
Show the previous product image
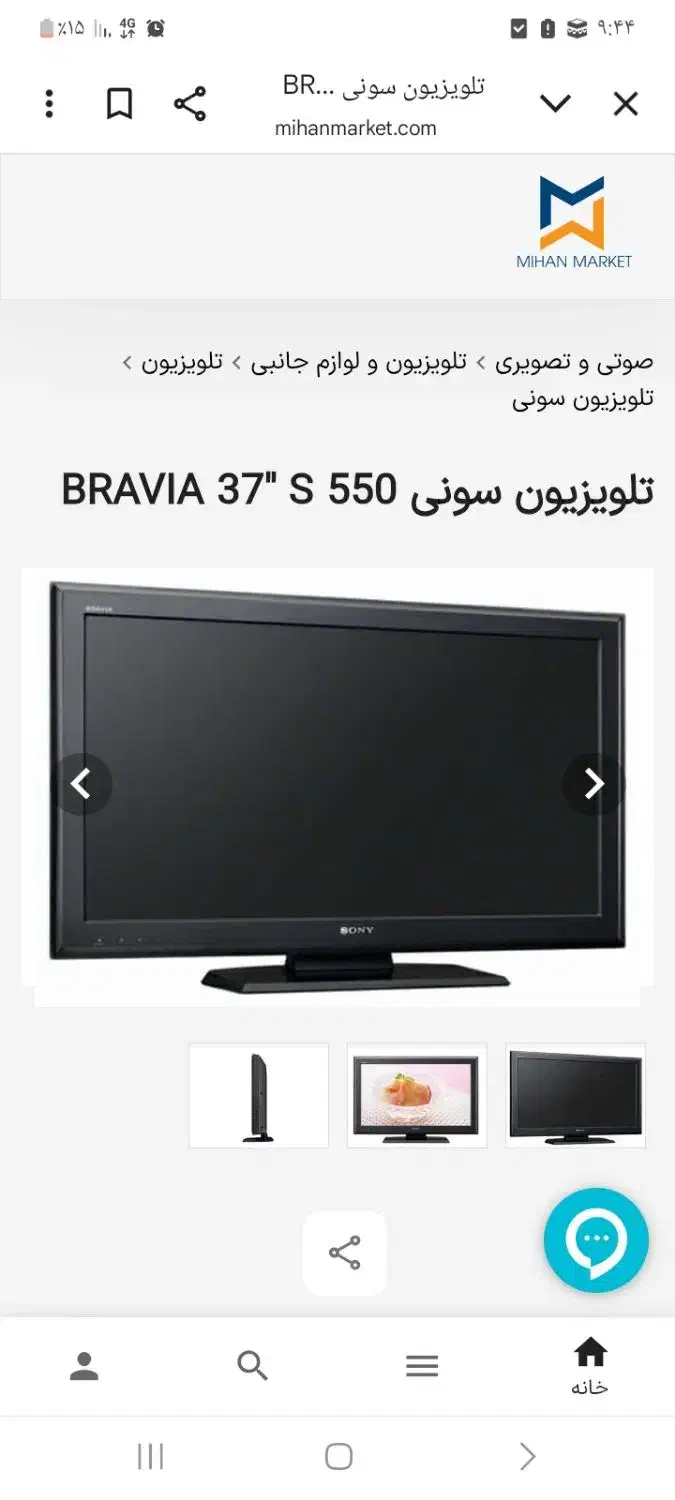point(81,784)
